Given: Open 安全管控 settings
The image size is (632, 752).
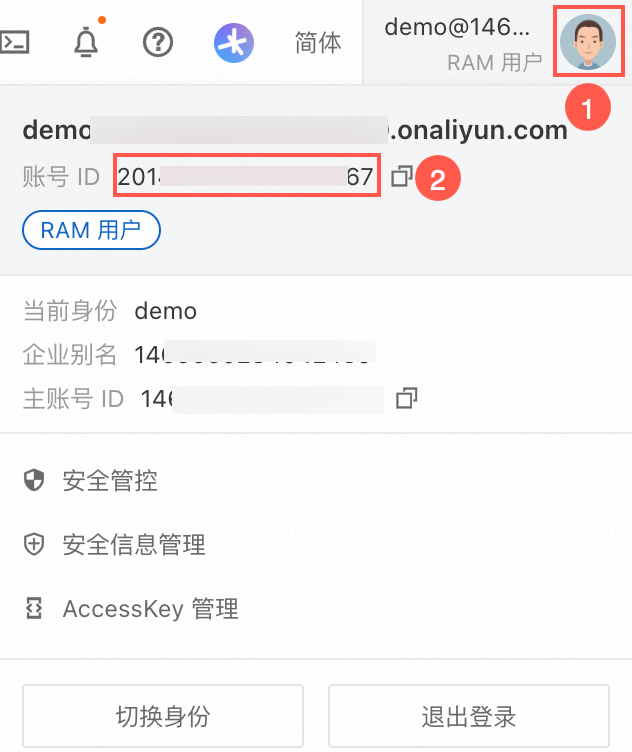Looking at the screenshot, I should pyautogui.click(x=109, y=482).
